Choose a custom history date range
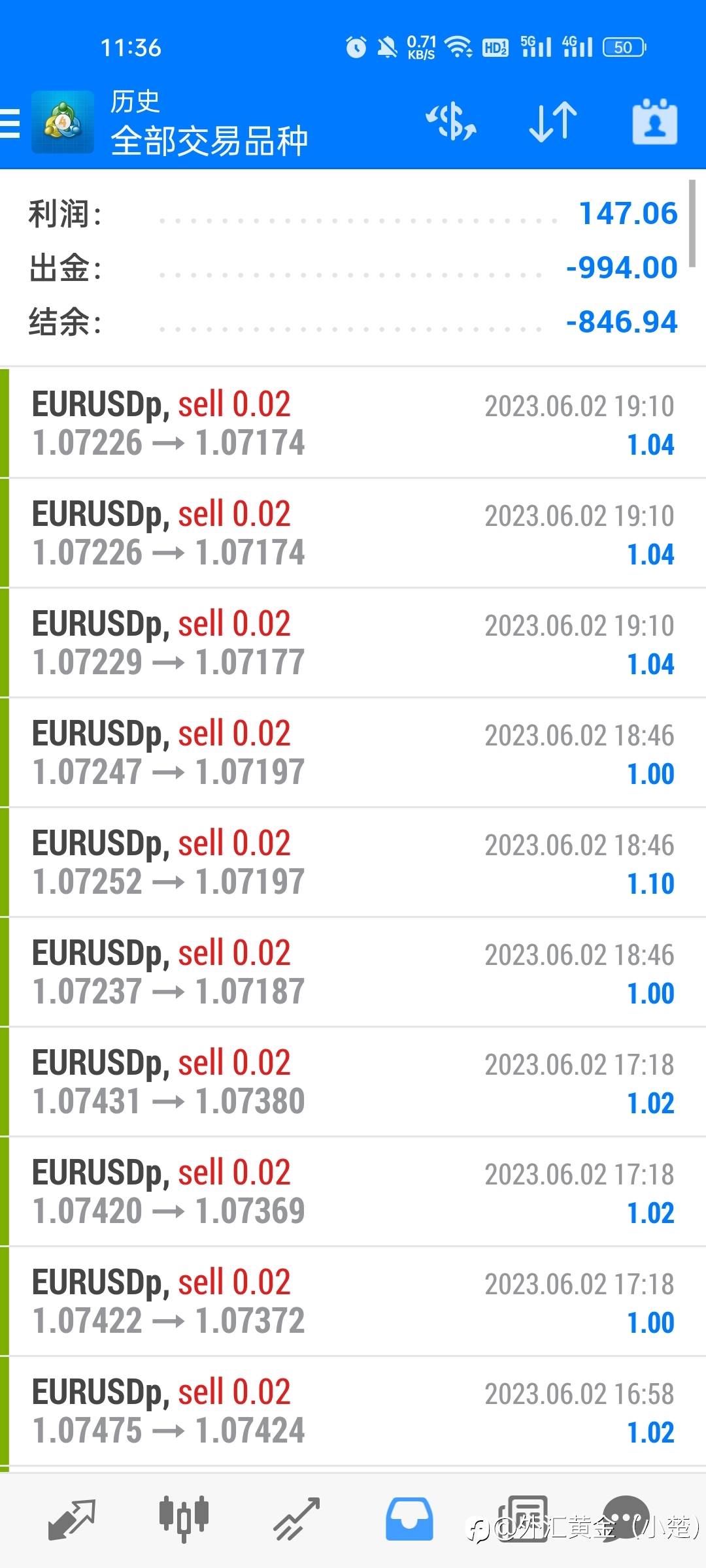 click(x=654, y=122)
